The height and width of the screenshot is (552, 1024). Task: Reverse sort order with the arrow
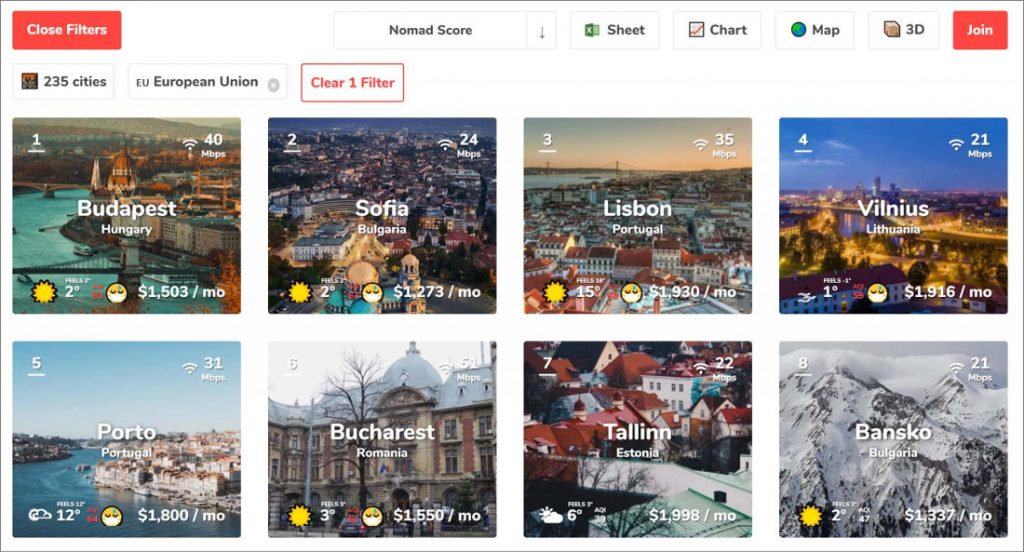542,31
